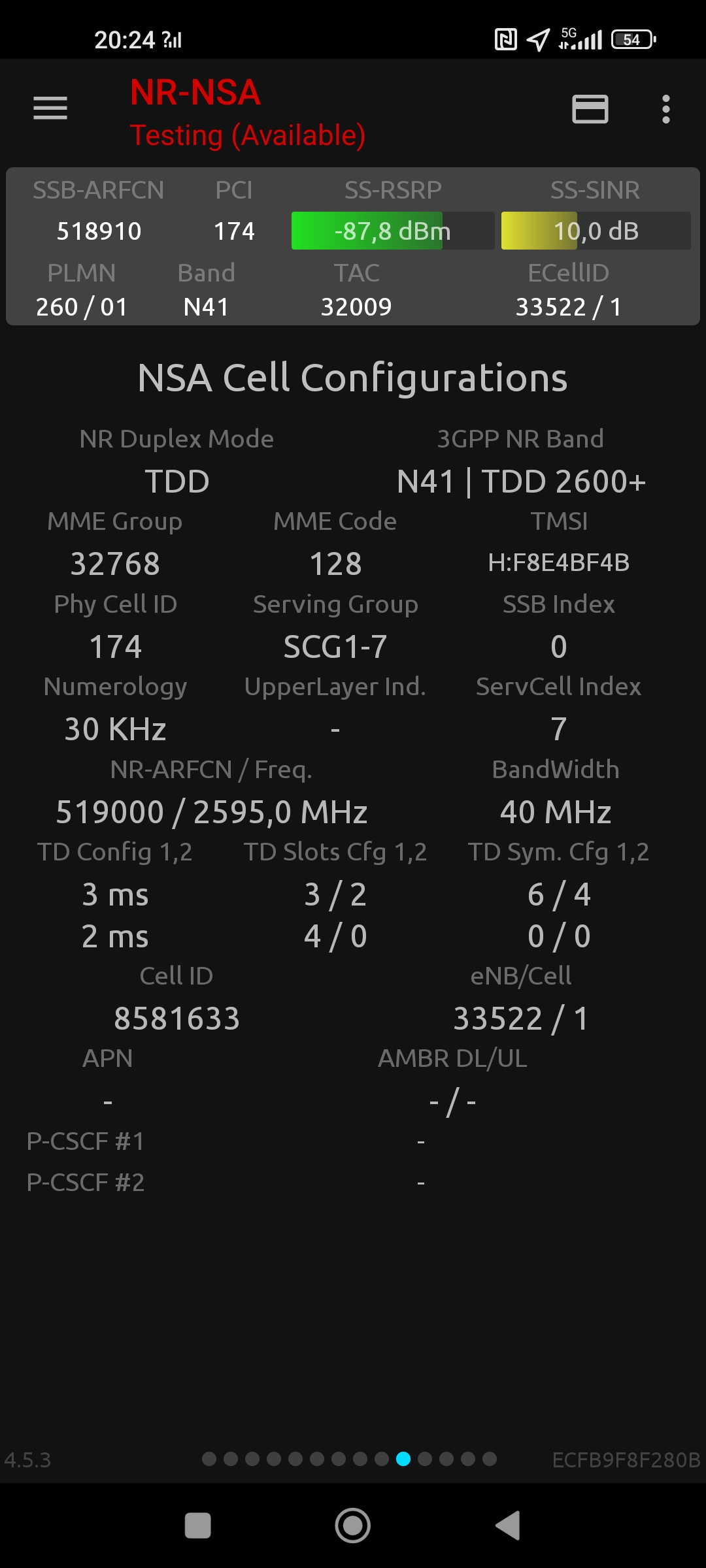Open the three-dot overflow menu
Viewport: 706px width, 1568px height.
pos(665,109)
